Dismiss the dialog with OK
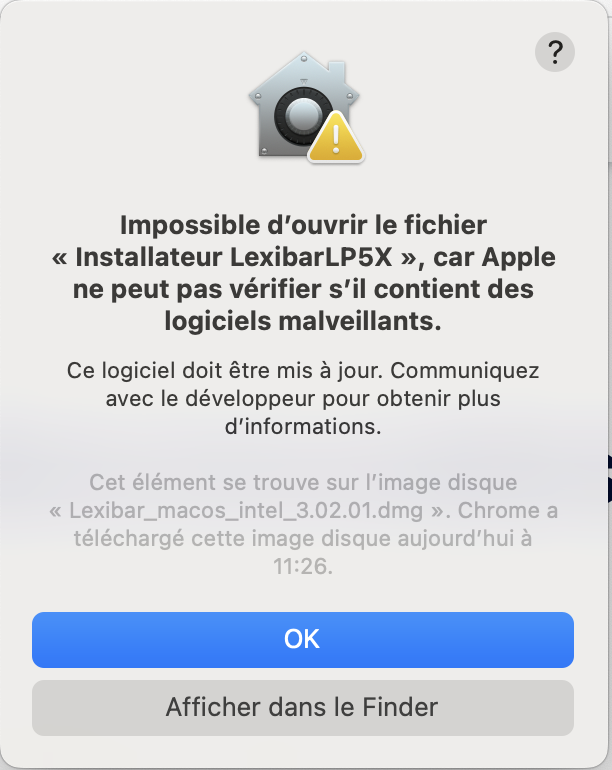The image size is (612, 770). coord(302,640)
